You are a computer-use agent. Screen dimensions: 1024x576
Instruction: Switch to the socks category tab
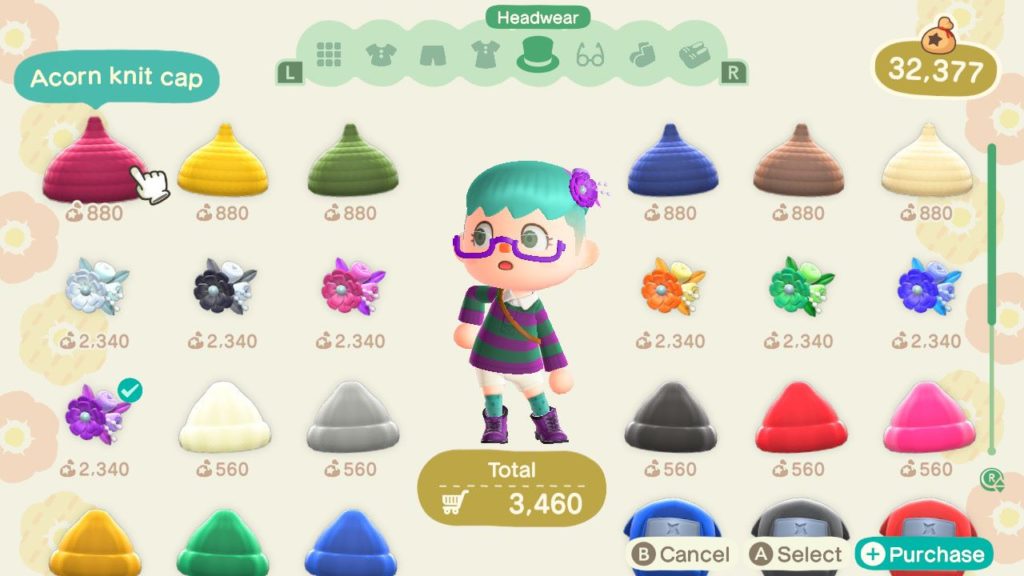click(x=640, y=55)
